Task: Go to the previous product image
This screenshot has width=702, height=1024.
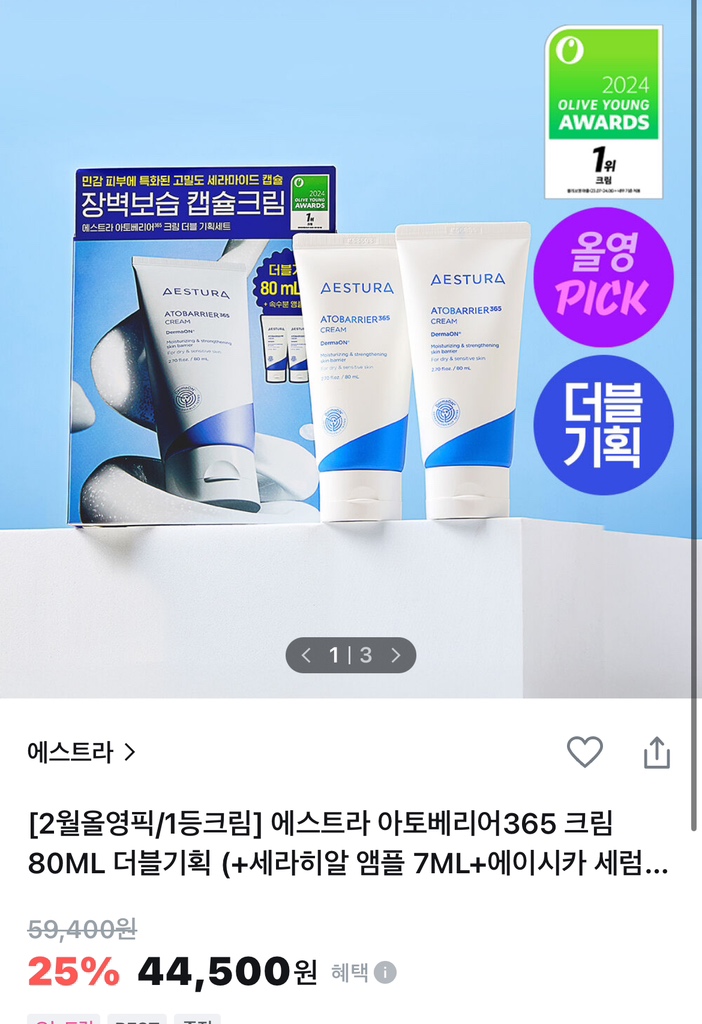Action: click(305, 655)
